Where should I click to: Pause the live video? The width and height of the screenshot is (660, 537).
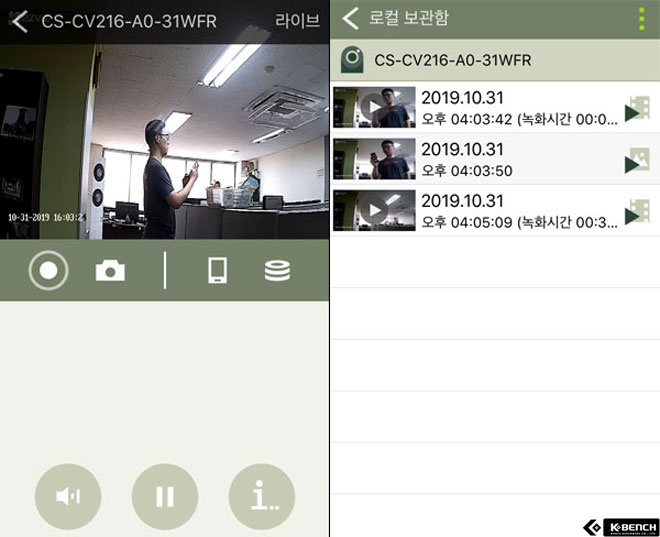point(165,496)
